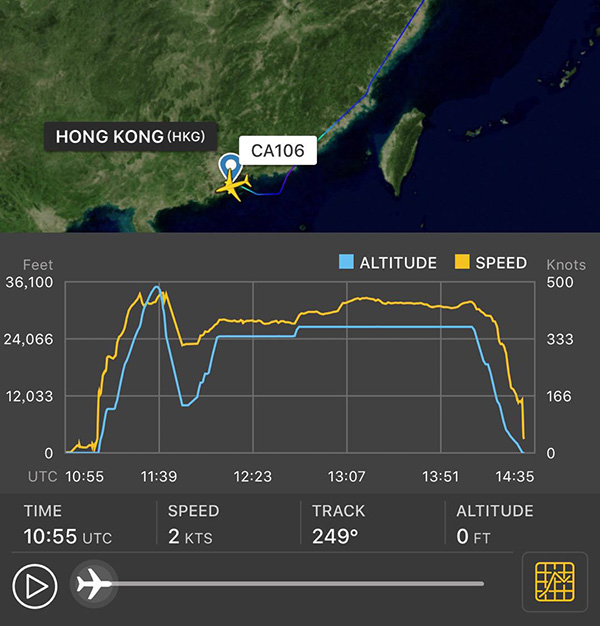Image resolution: width=600 pixels, height=626 pixels.
Task: Tap the airplane handle on playback slider
Action: tap(93, 584)
